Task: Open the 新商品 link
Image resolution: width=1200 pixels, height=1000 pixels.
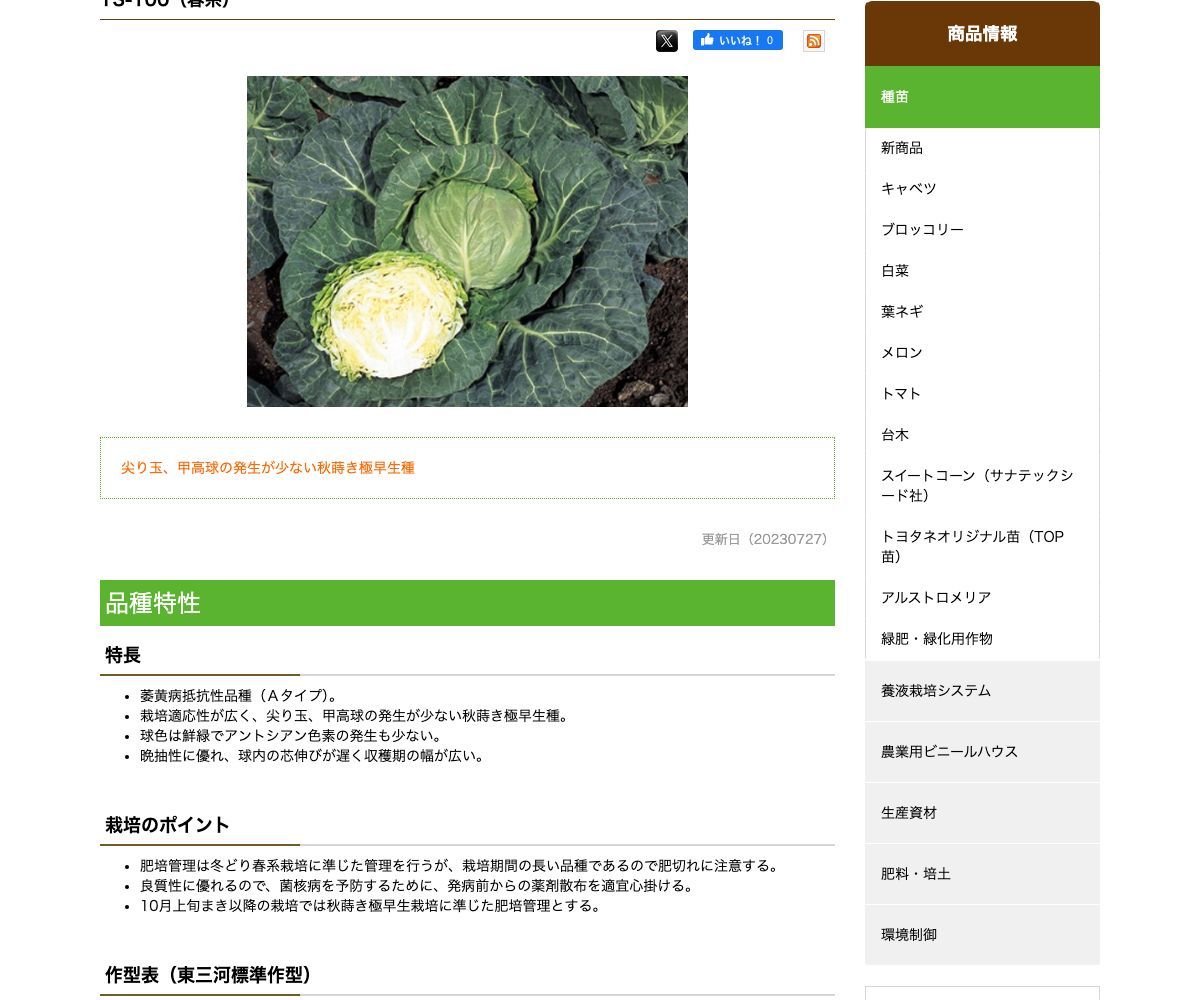Action: click(902, 148)
